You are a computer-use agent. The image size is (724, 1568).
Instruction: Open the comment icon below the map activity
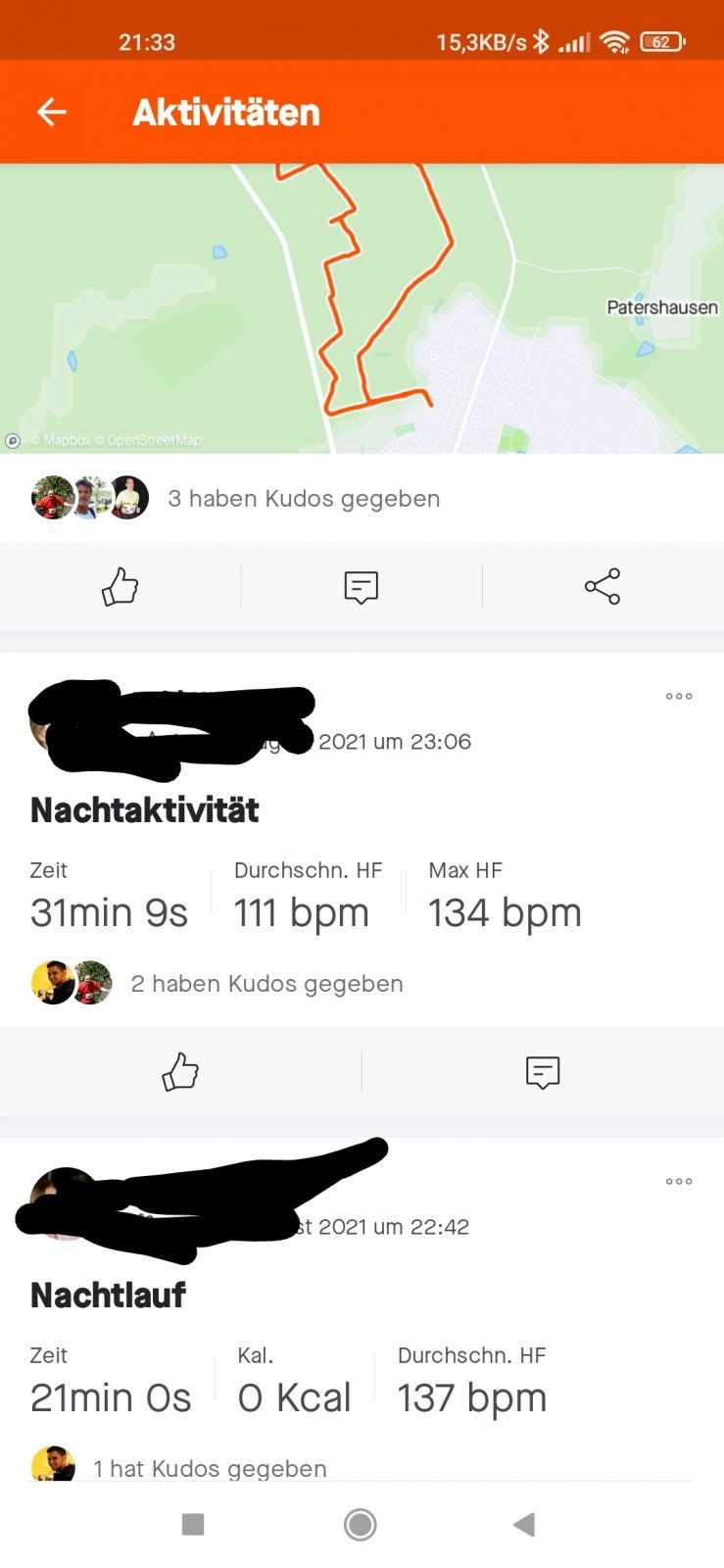click(361, 586)
